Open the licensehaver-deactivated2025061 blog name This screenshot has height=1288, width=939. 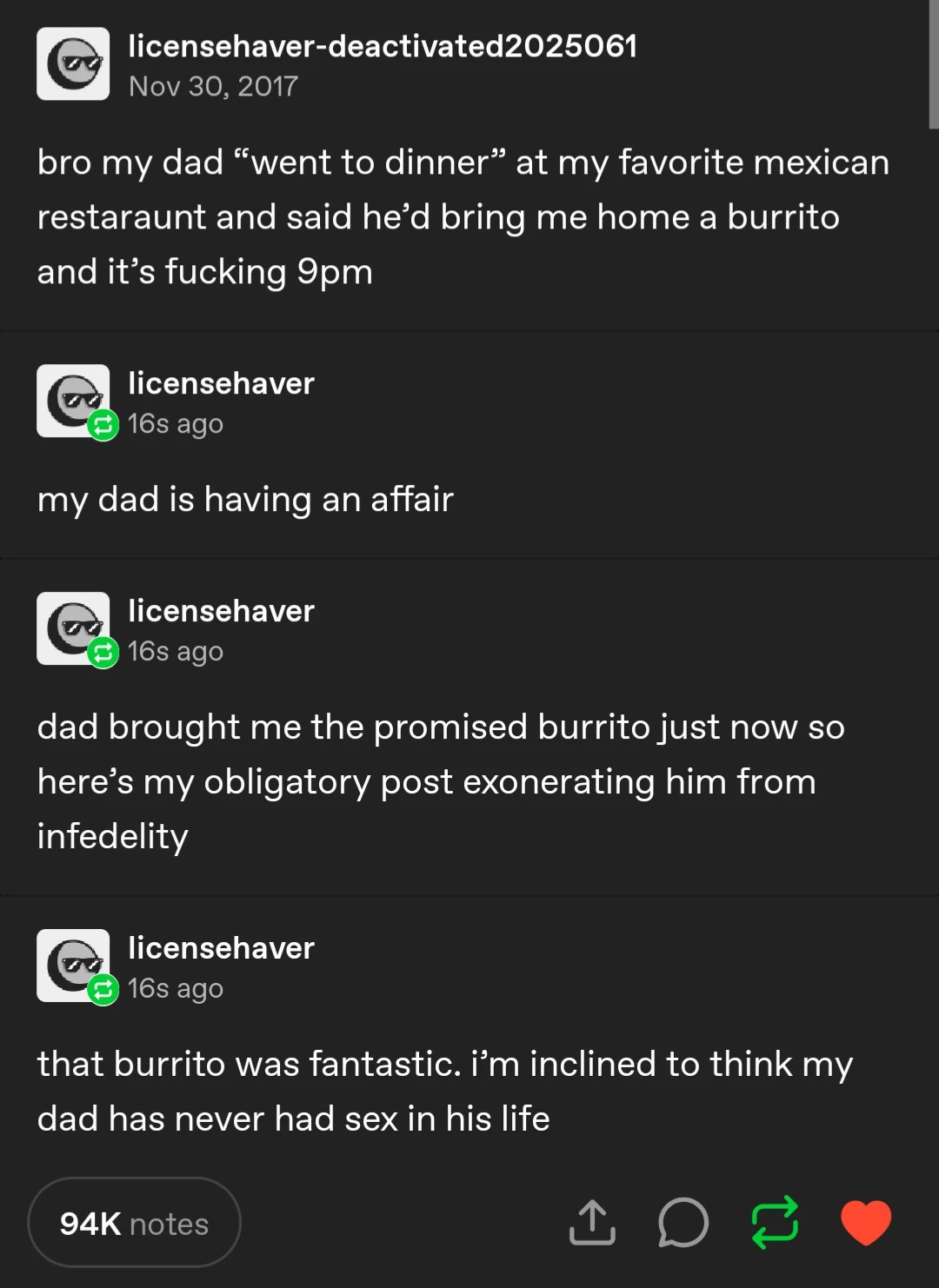[383, 46]
